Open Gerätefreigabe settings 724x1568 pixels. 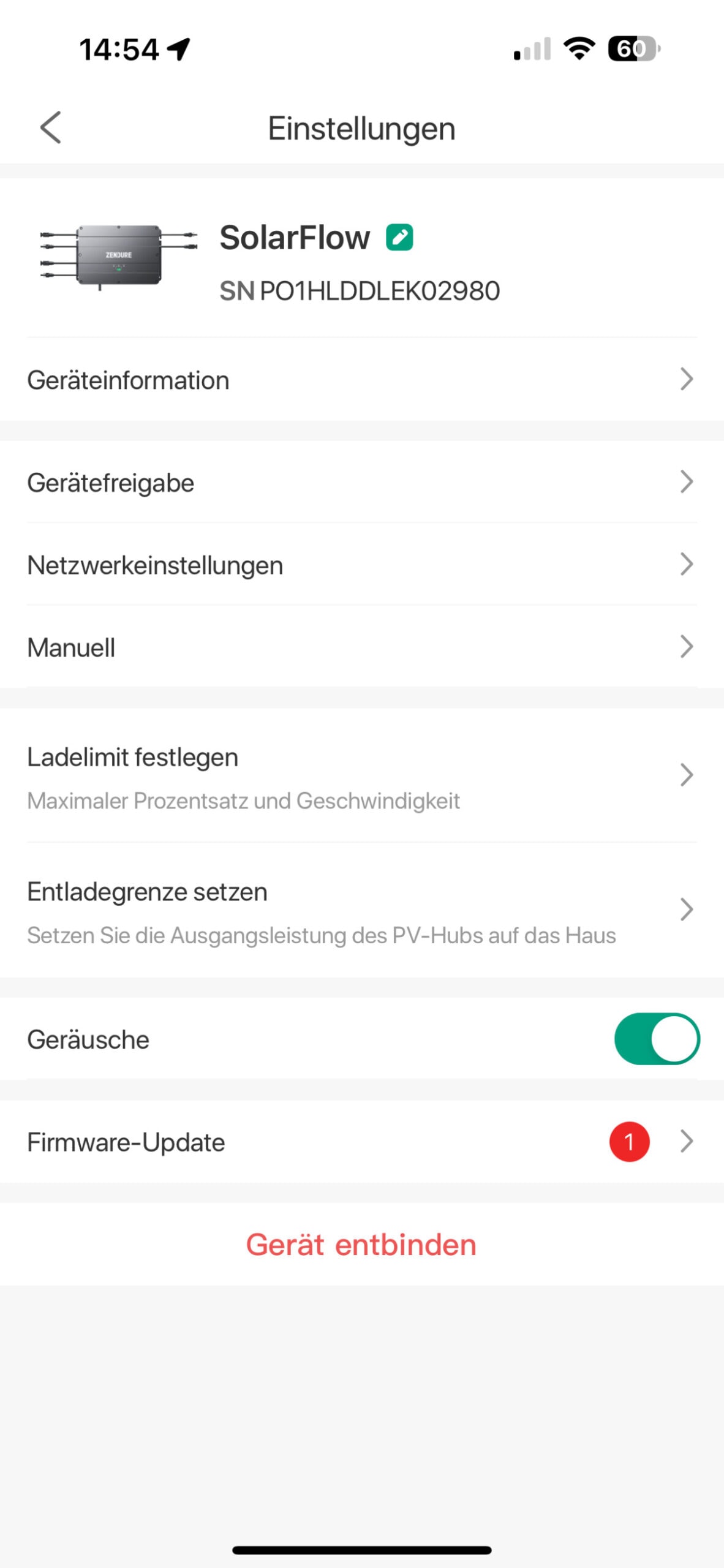point(361,483)
